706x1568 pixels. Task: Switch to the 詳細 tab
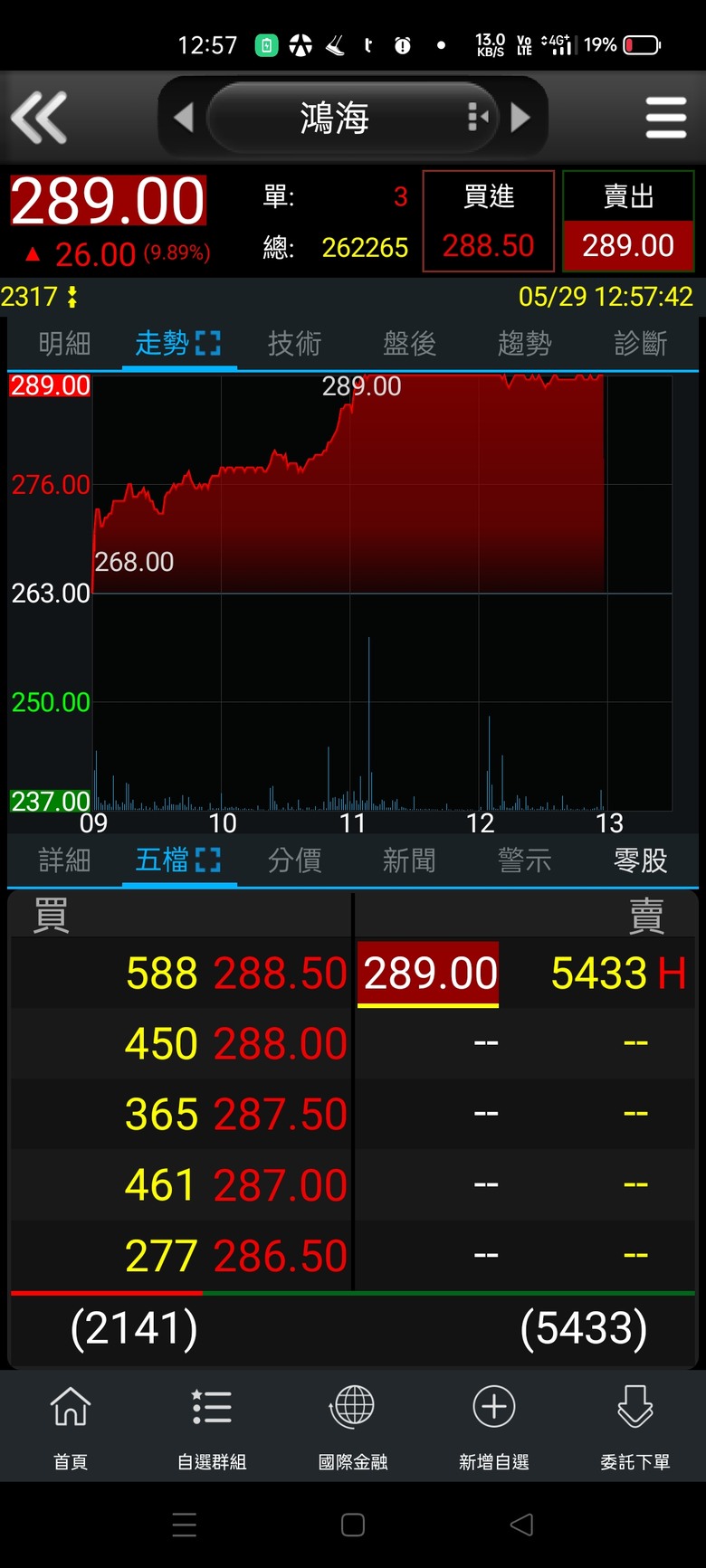point(64,860)
